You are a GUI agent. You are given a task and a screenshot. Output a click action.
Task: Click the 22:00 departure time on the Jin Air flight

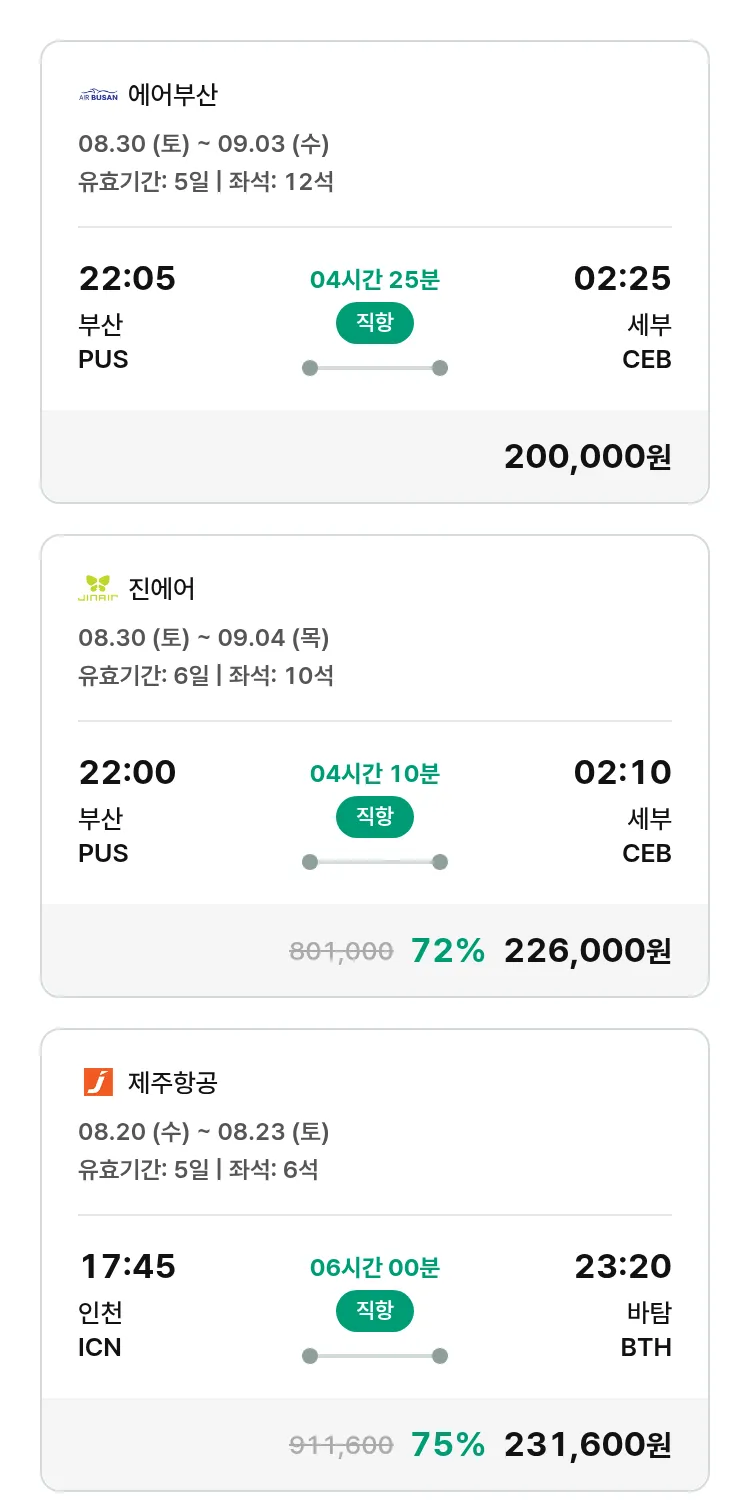[x=127, y=771]
